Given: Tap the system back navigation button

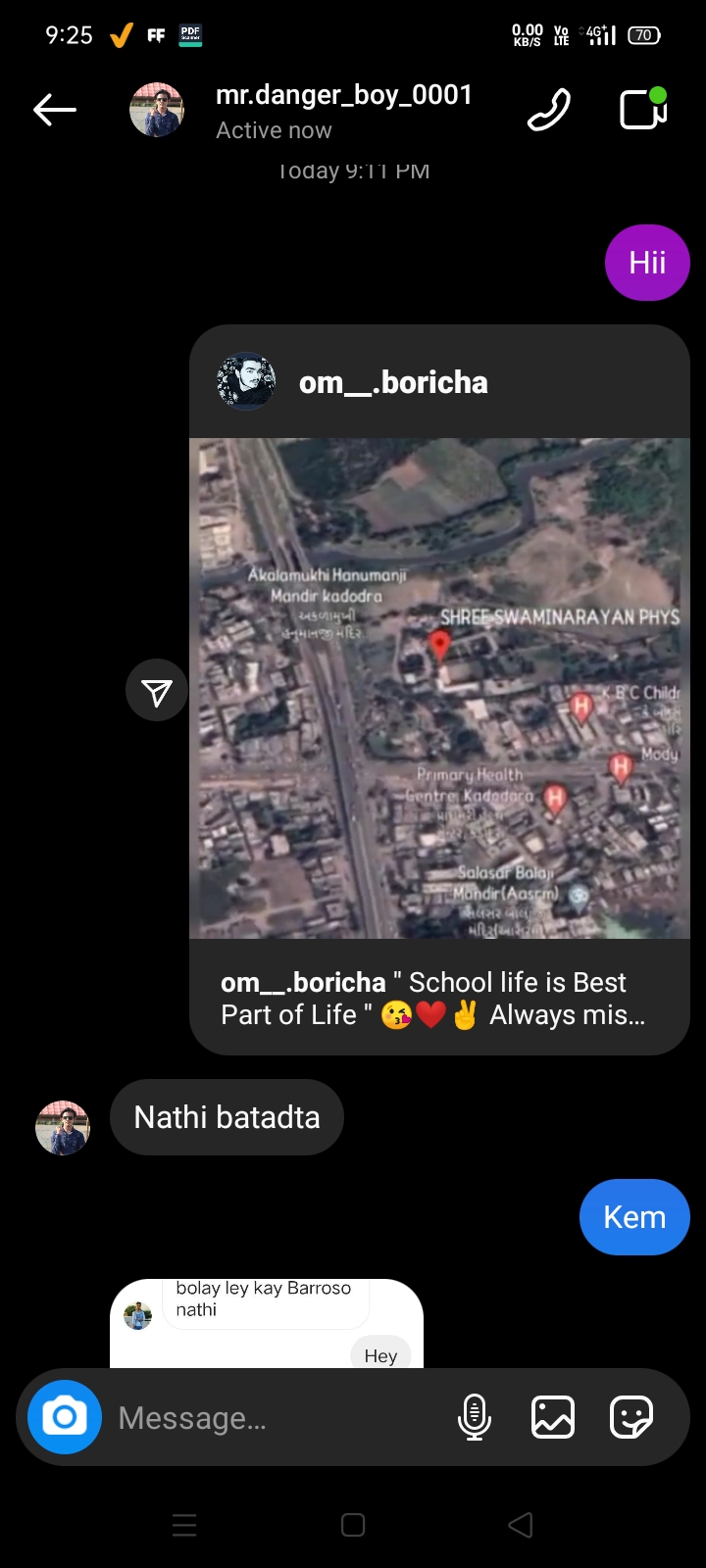Looking at the screenshot, I should click(x=521, y=1525).
